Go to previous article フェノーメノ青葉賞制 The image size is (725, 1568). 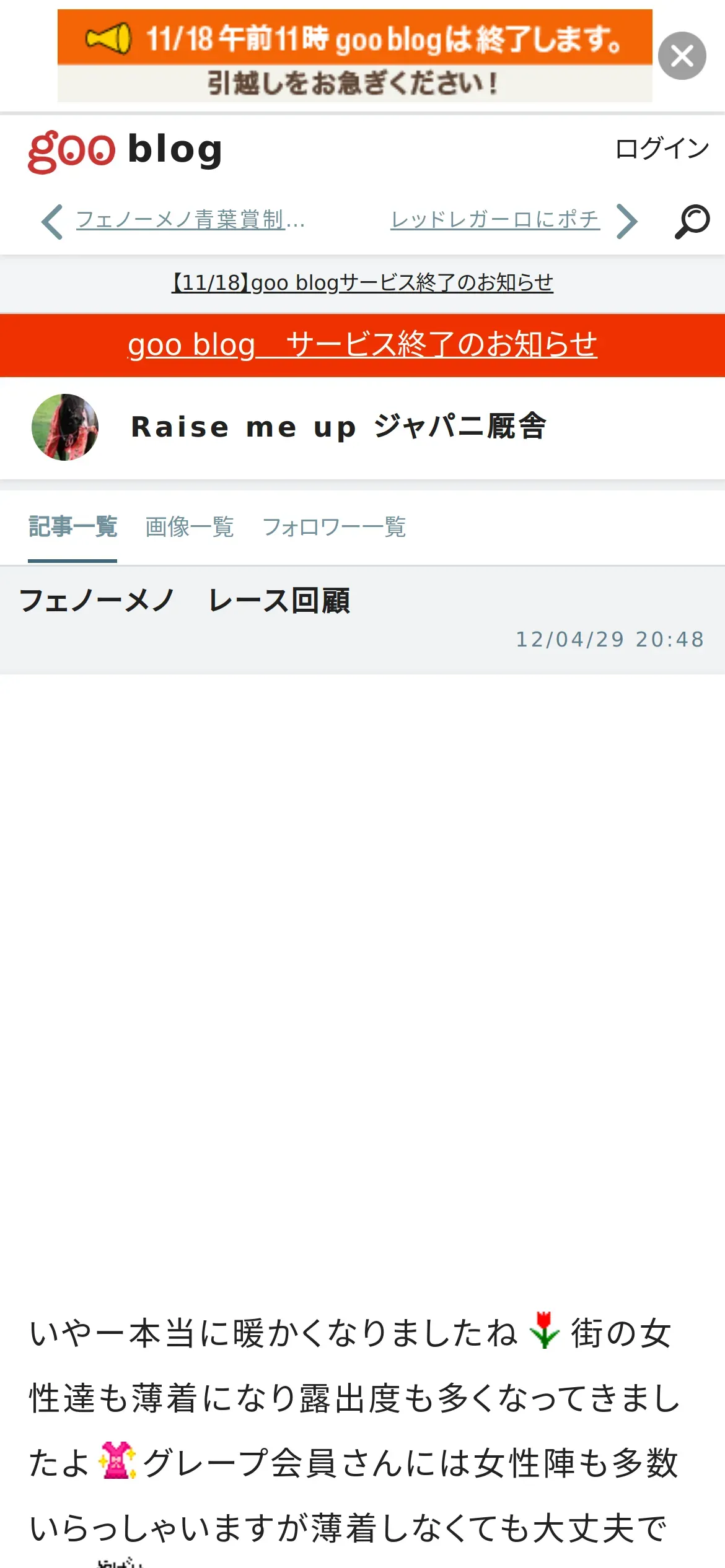[190, 220]
